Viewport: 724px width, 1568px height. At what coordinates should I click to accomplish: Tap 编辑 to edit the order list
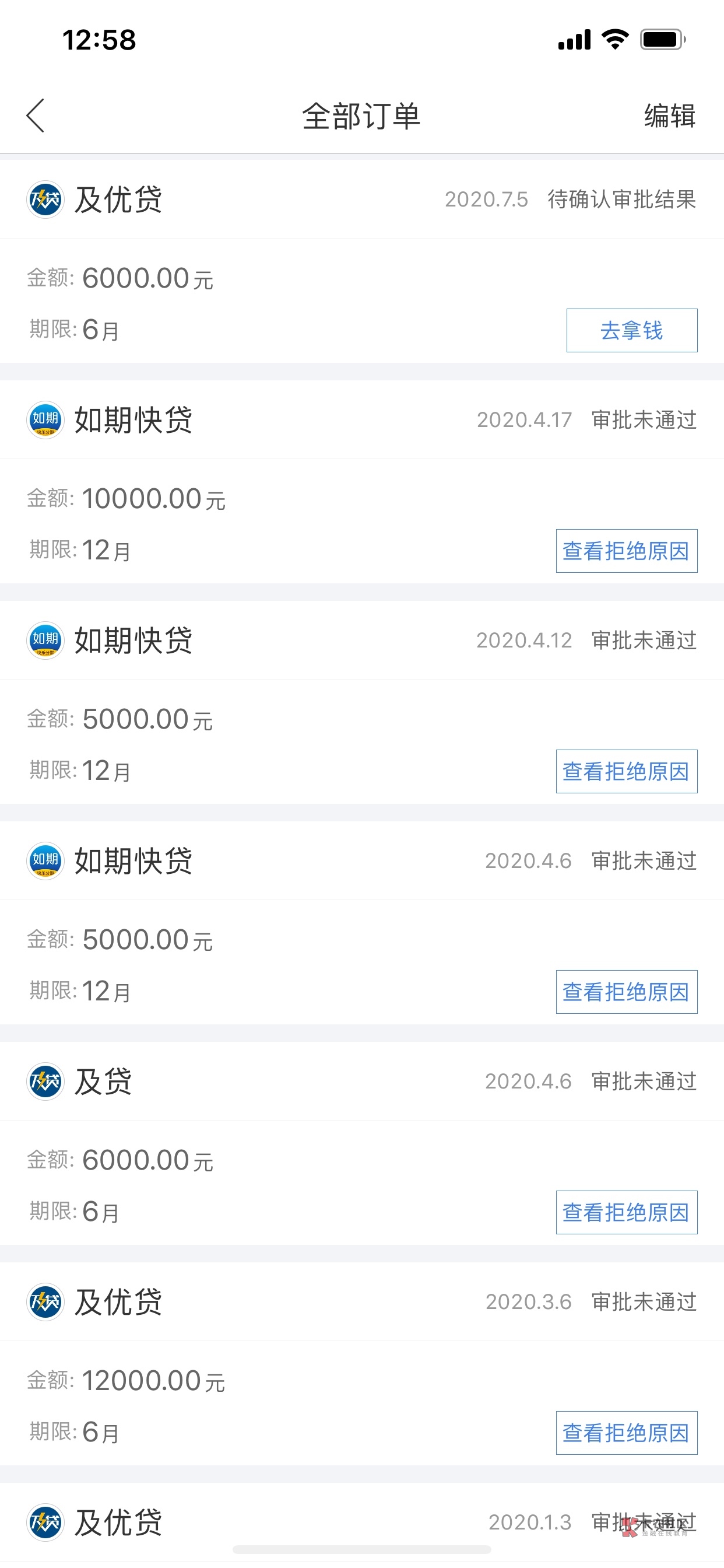[x=669, y=116]
